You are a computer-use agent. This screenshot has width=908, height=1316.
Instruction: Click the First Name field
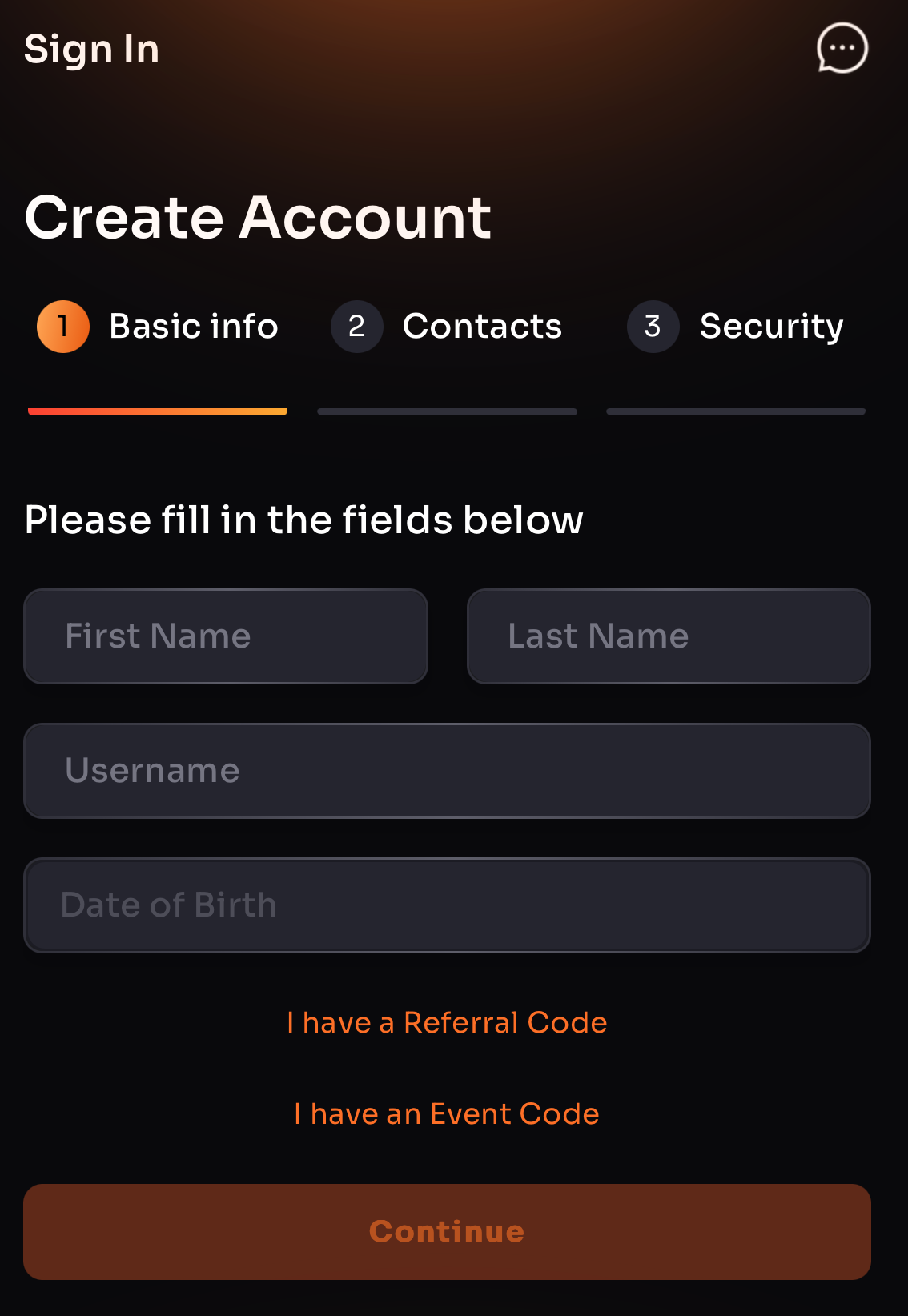(x=225, y=636)
